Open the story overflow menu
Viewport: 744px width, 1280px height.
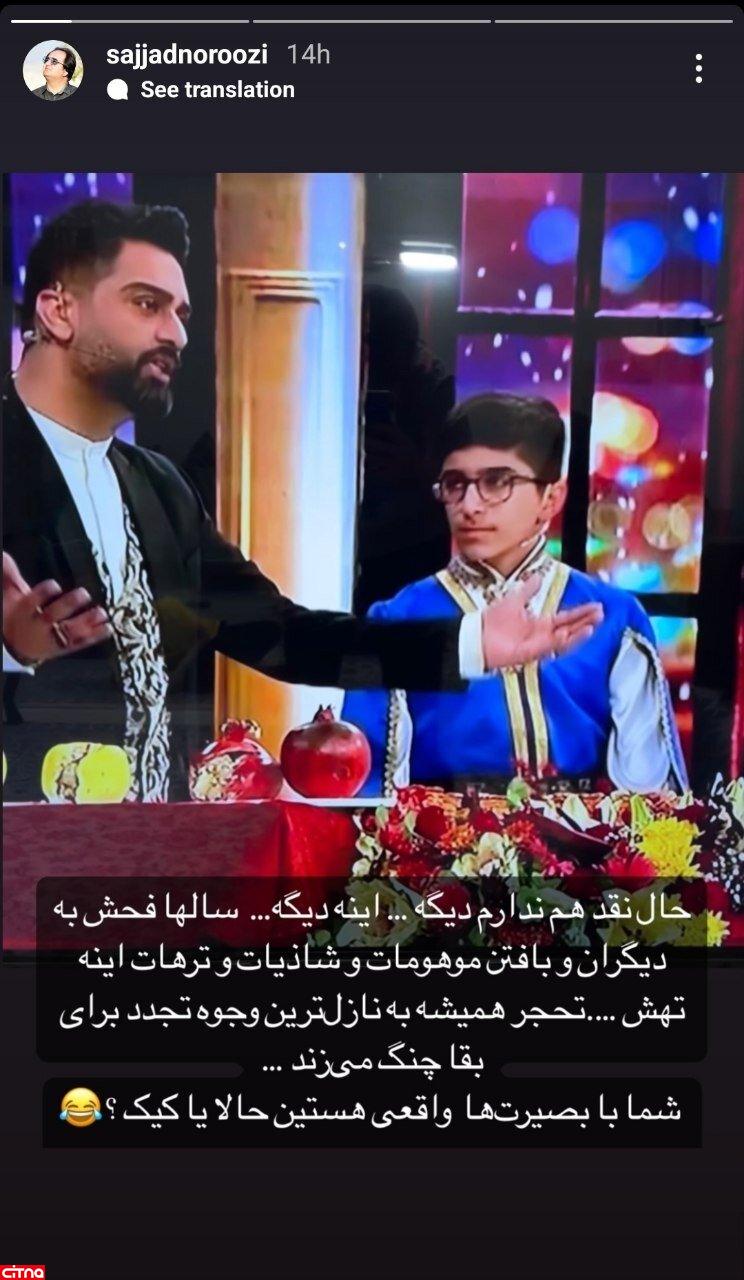click(x=698, y=69)
